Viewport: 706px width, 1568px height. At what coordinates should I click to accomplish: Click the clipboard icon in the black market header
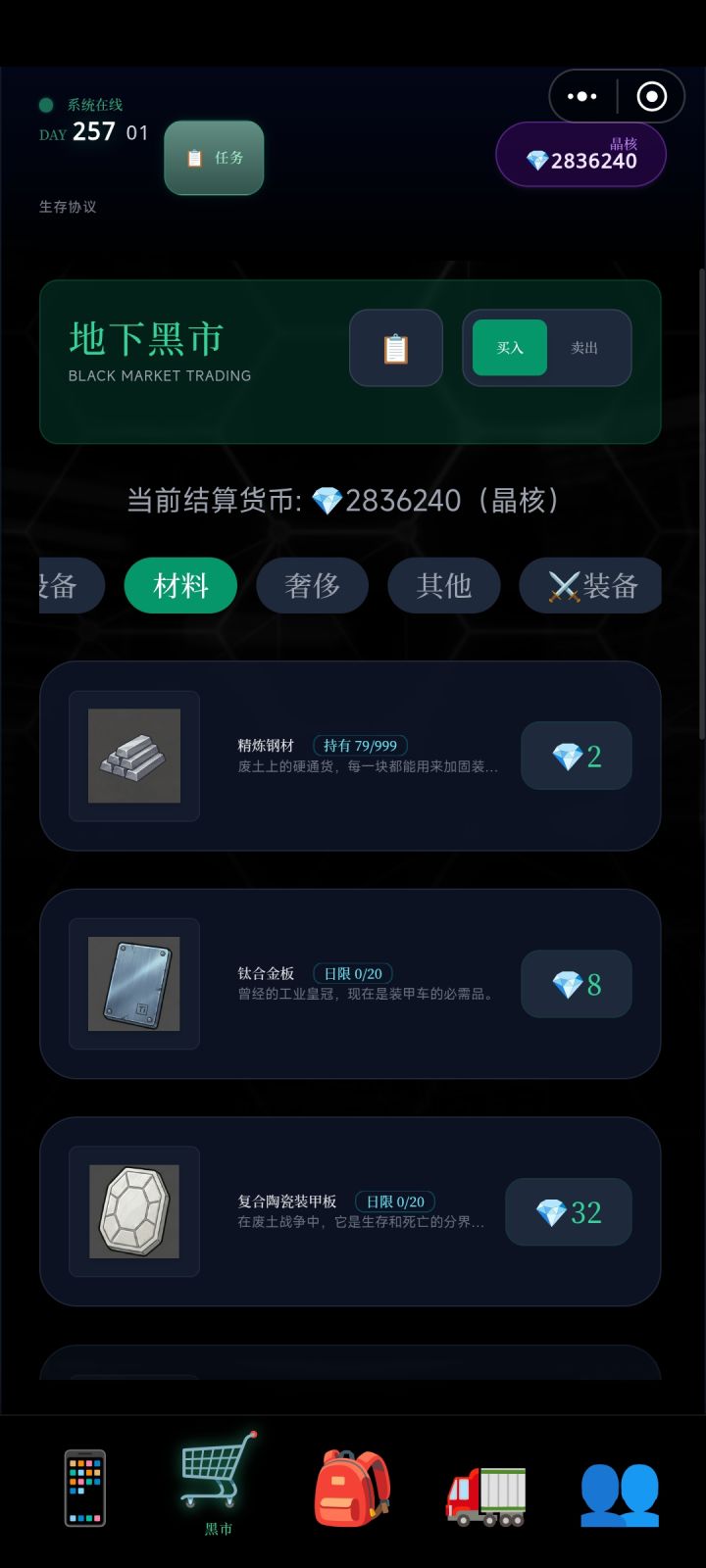[x=395, y=348]
